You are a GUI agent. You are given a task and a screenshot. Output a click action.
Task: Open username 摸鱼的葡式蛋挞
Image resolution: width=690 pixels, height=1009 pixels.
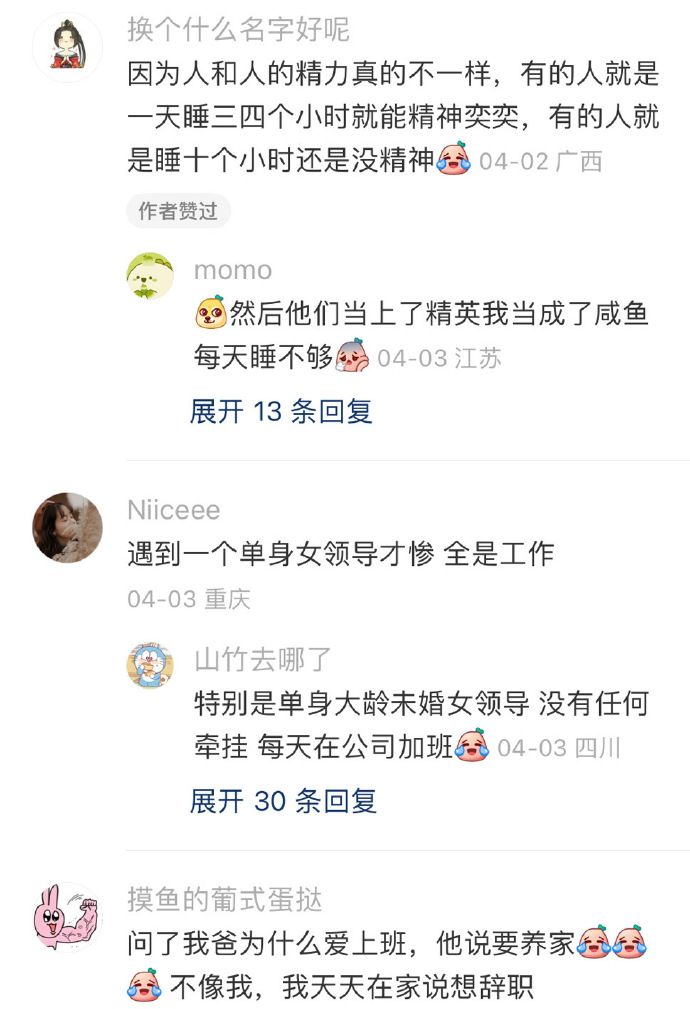tap(225, 900)
